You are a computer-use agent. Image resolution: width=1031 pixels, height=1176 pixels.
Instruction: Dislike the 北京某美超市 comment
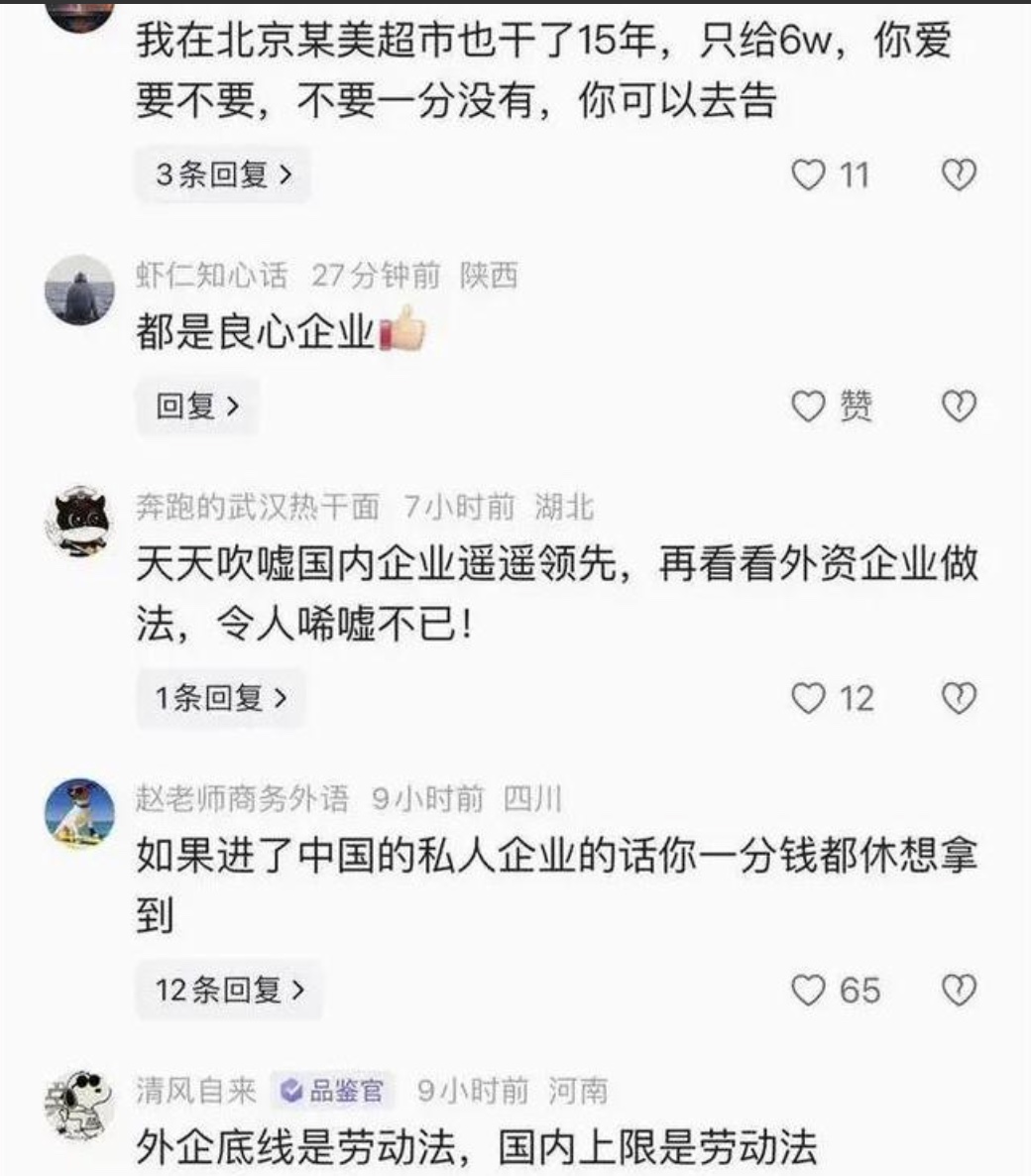click(x=958, y=176)
